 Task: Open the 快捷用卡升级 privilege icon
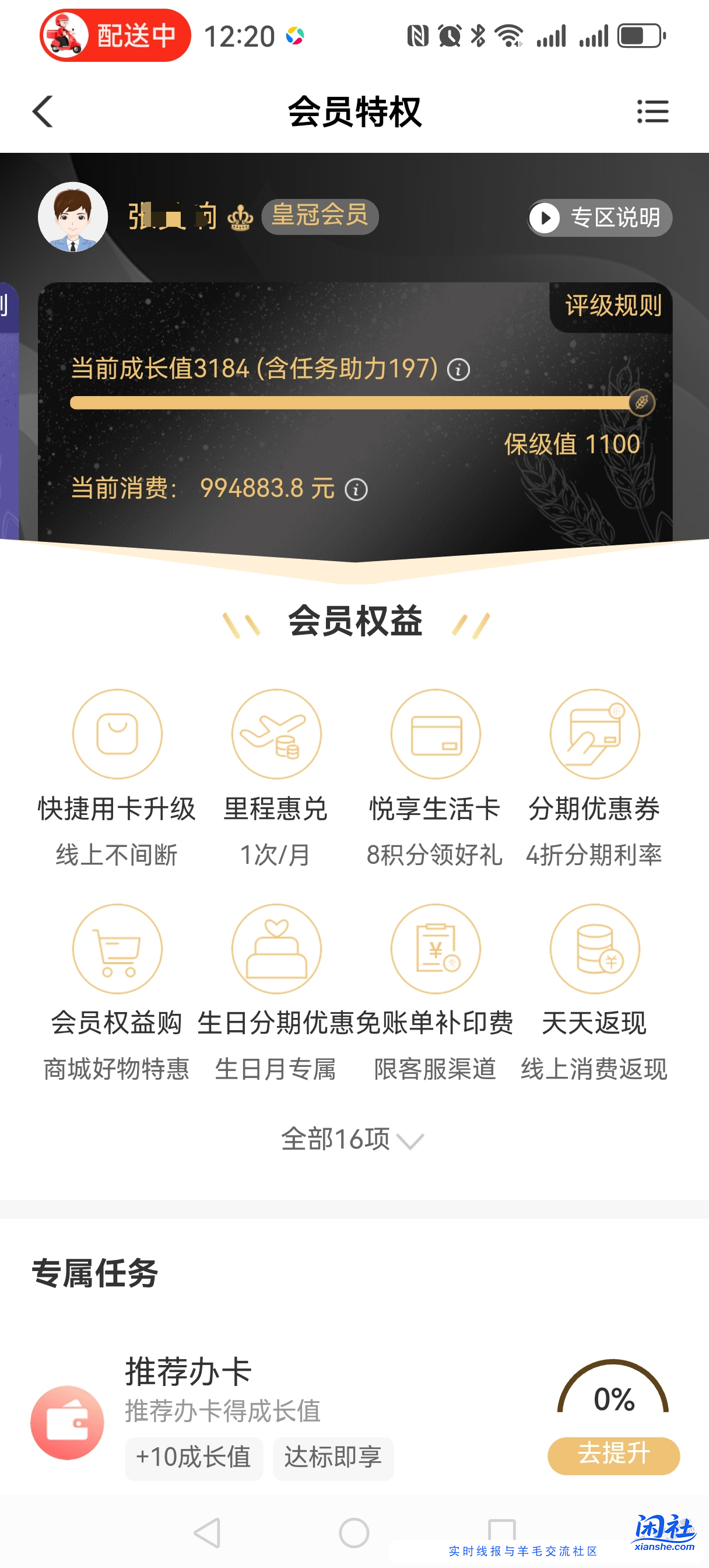(x=117, y=733)
